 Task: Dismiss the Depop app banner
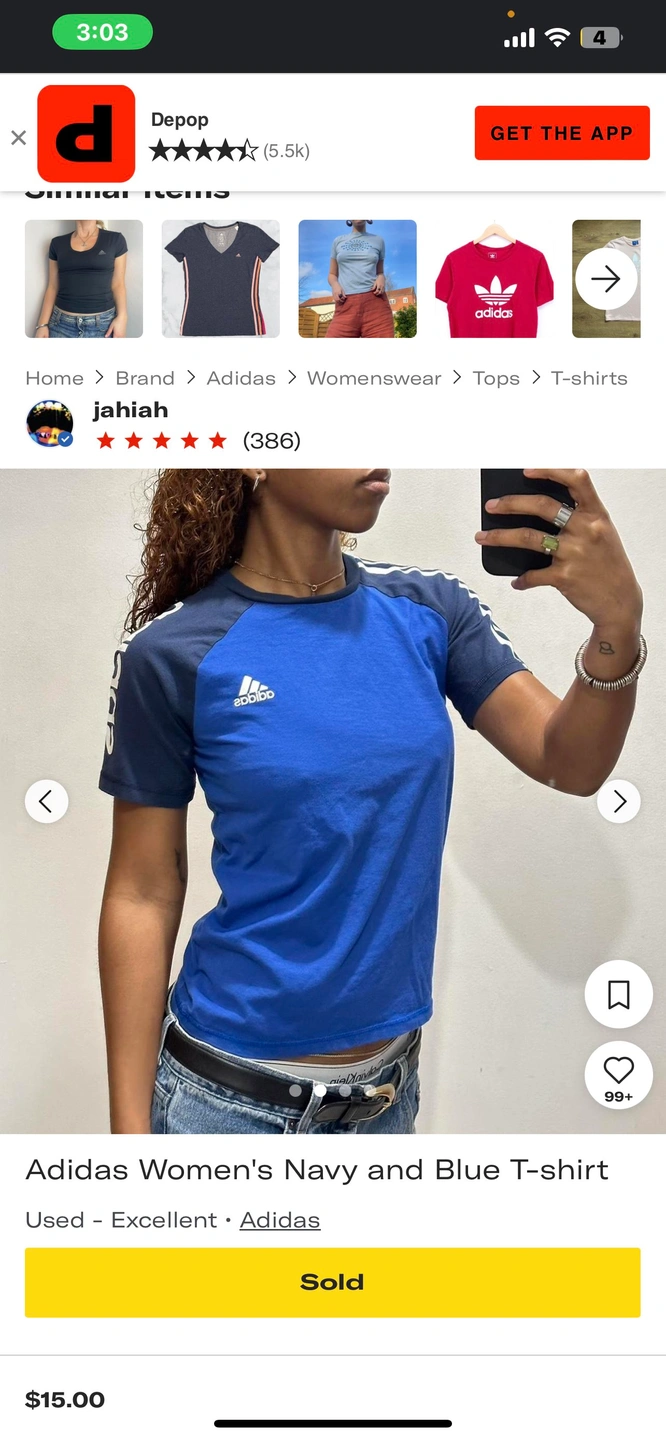pyautogui.click(x=18, y=138)
